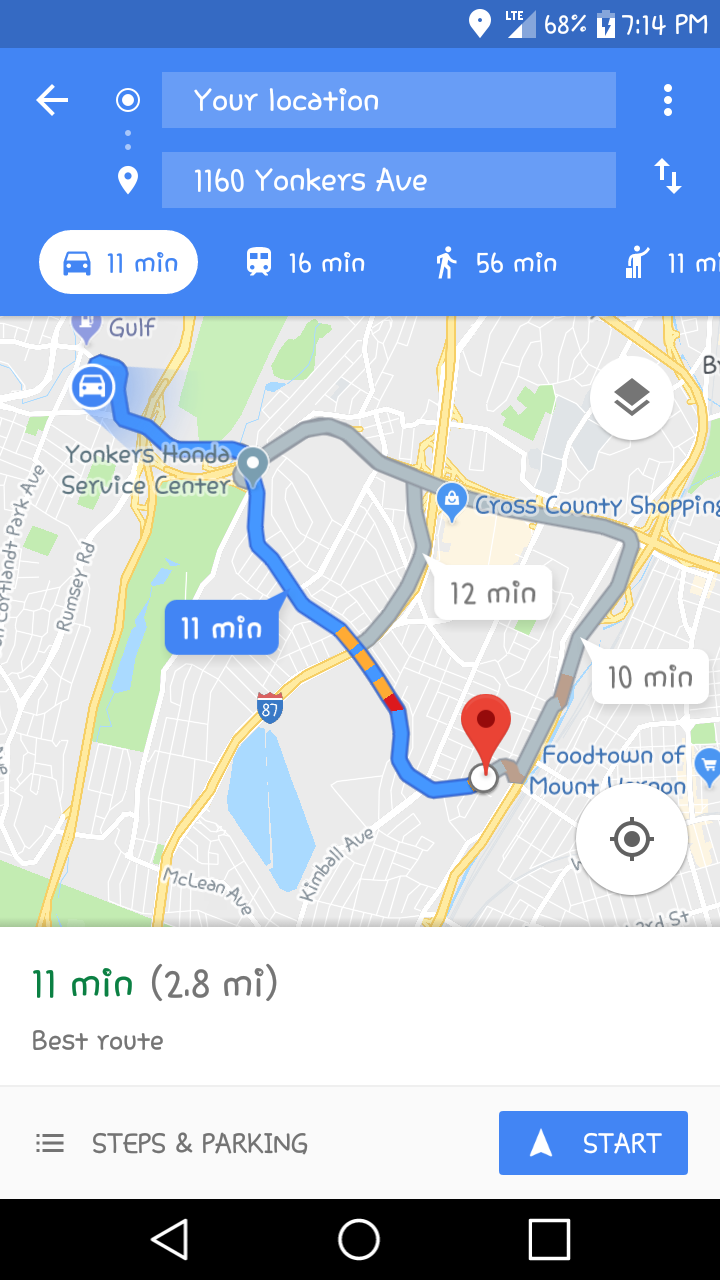Image resolution: width=720 pixels, height=1280 pixels.
Task: Open the map layers button
Action: tap(631, 398)
